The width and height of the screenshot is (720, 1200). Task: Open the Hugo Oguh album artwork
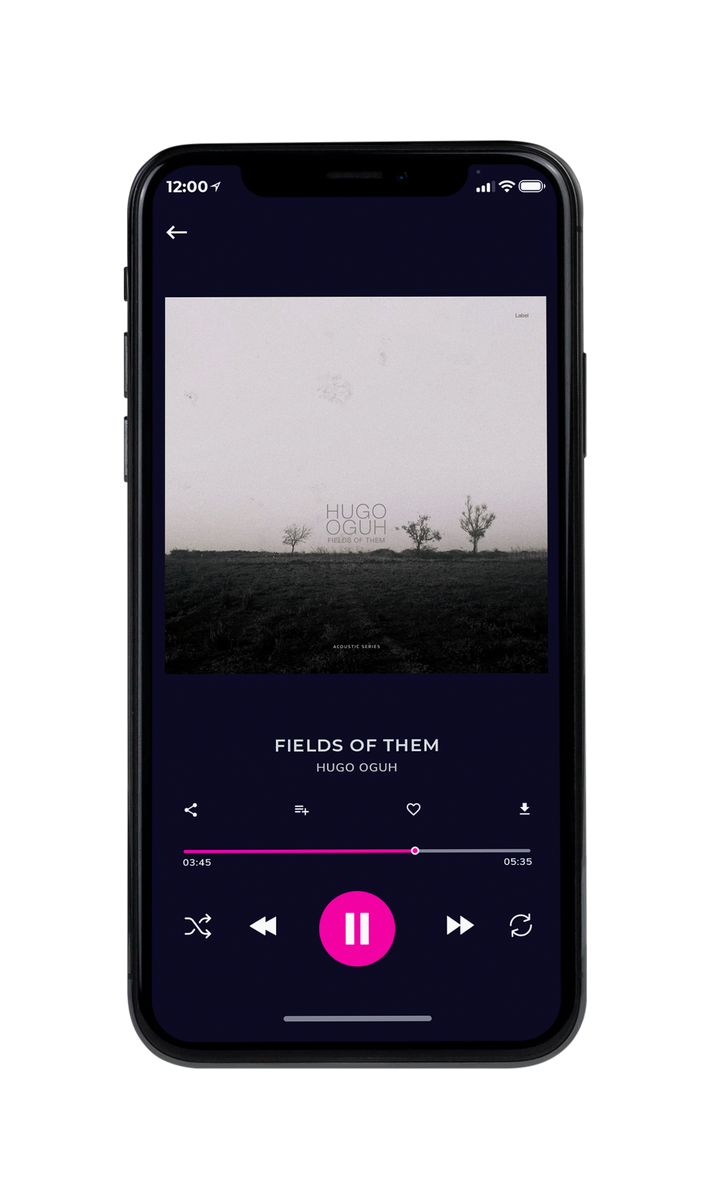click(356, 485)
